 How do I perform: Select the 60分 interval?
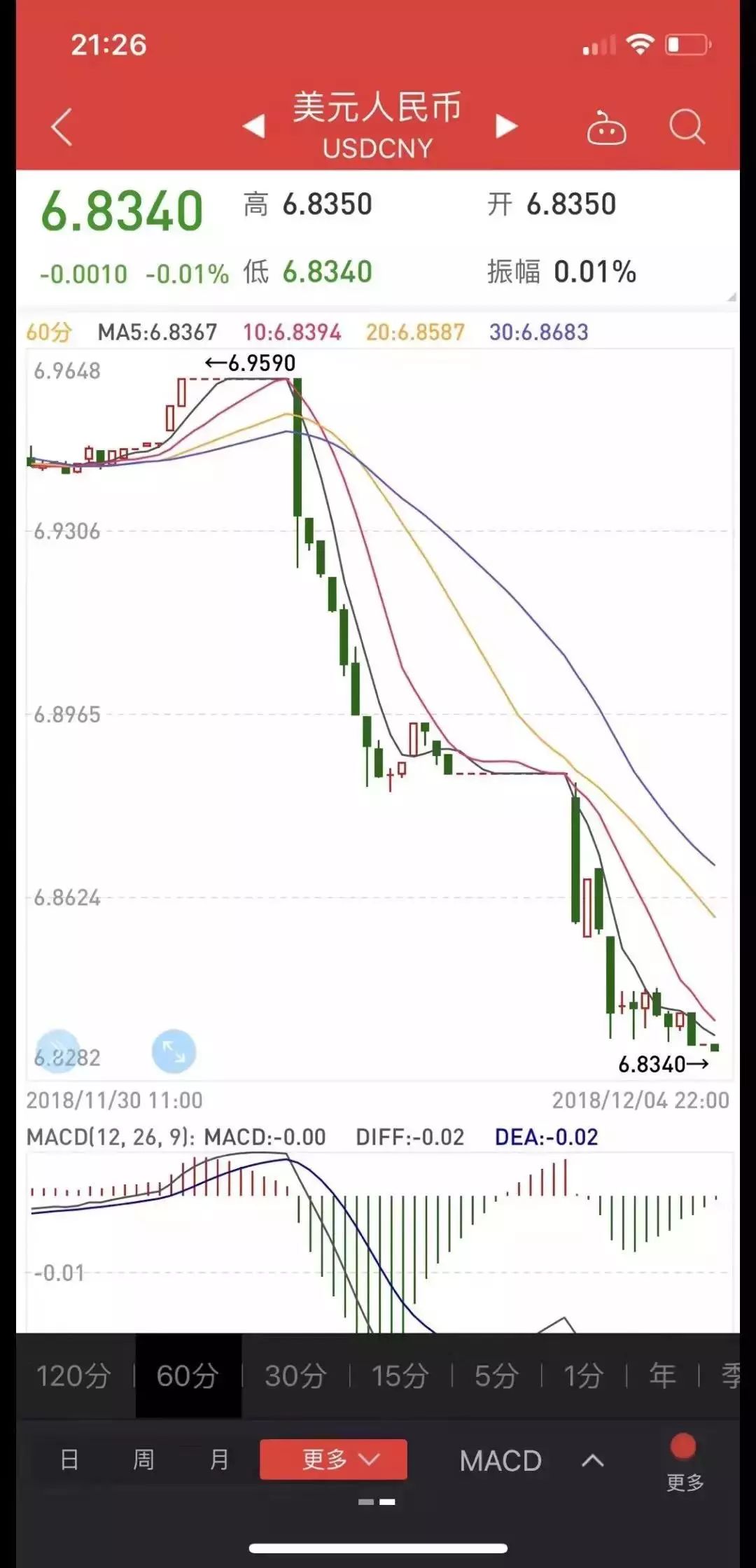[x=188, y=1376]
